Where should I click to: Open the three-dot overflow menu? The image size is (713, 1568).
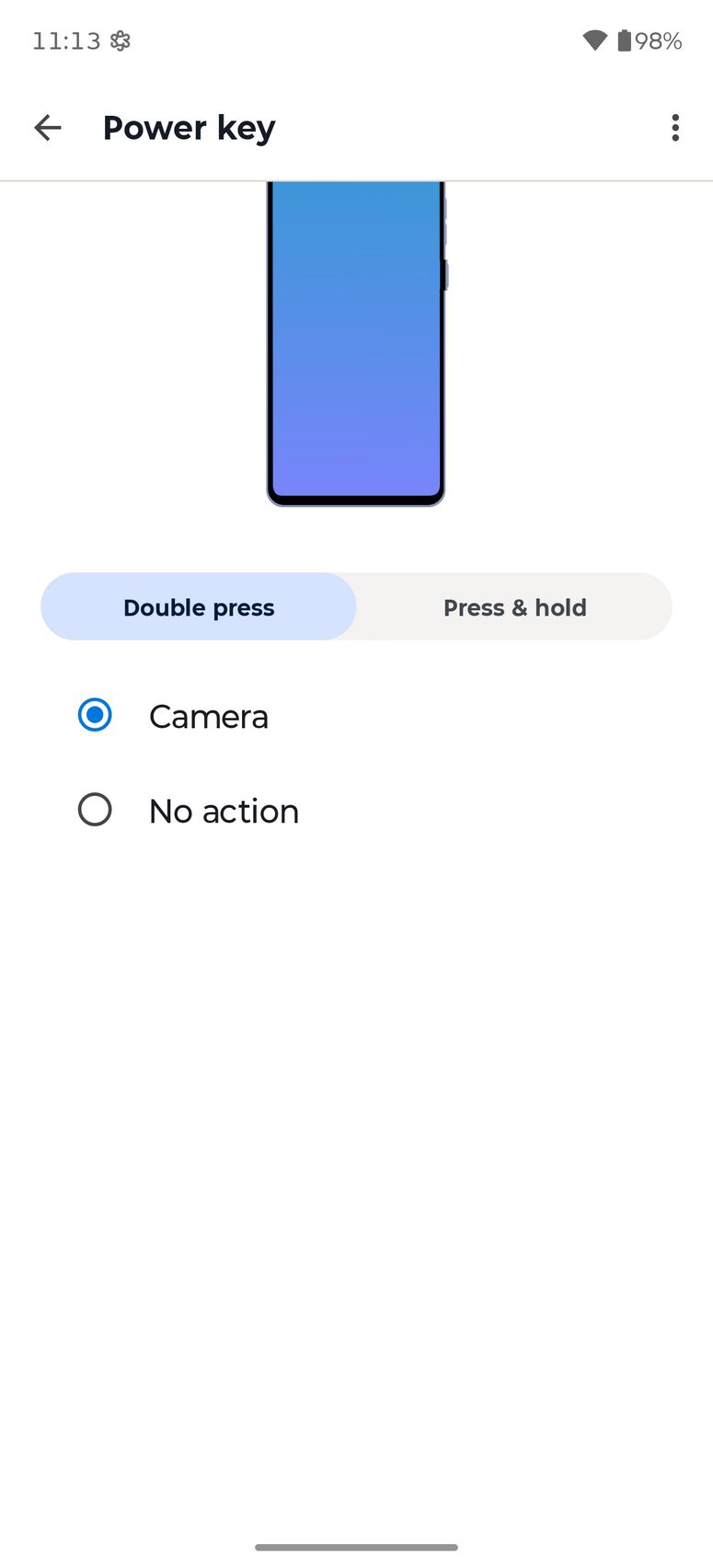(x=675, y=128)
